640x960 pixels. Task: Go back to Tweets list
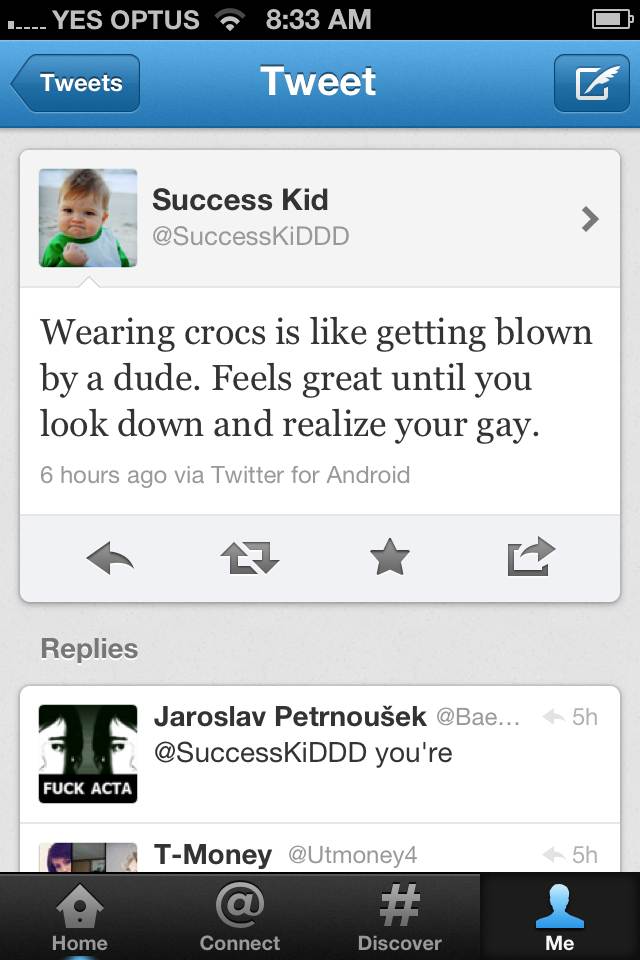(76, 84)
